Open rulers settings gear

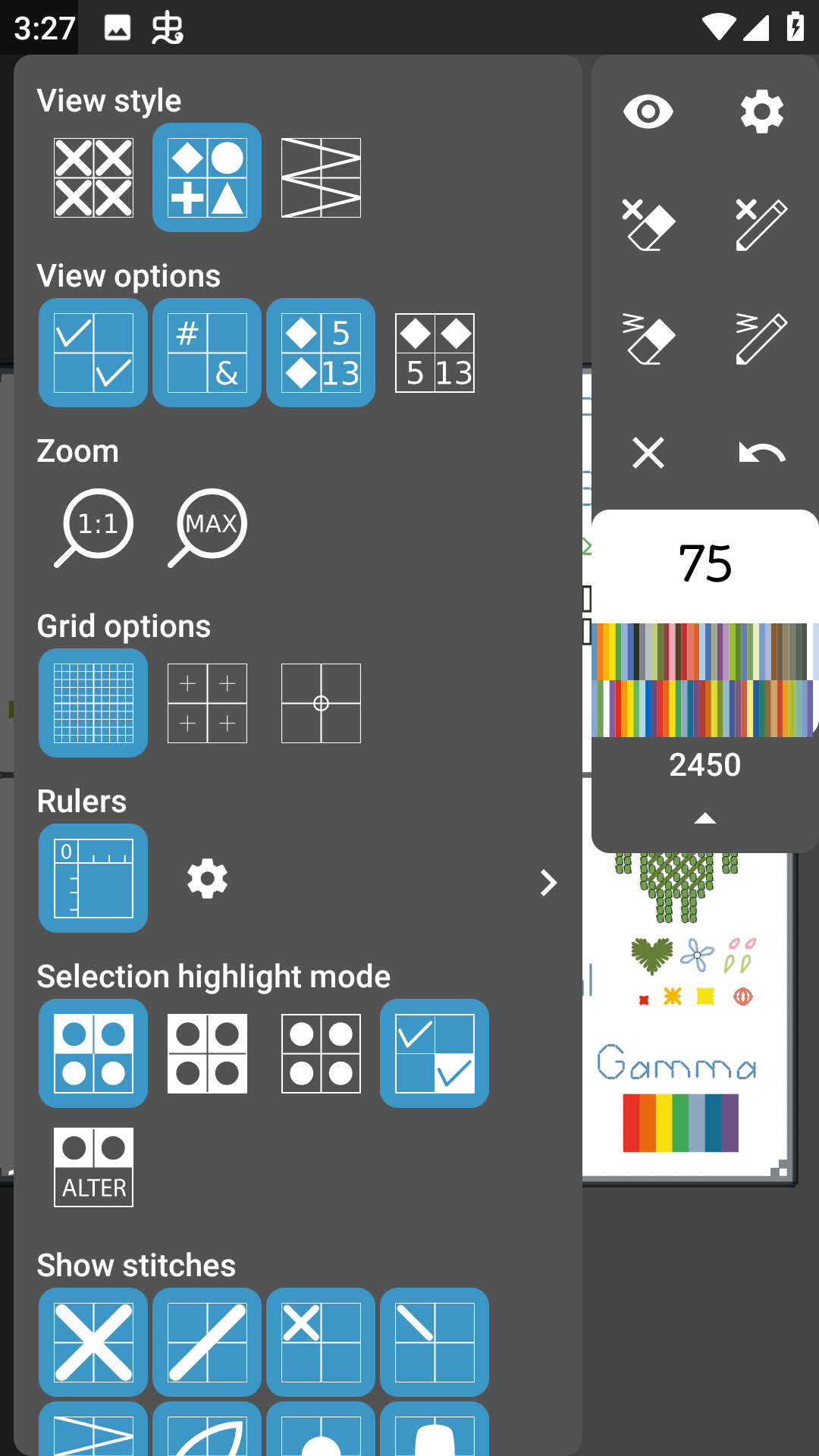207,880
